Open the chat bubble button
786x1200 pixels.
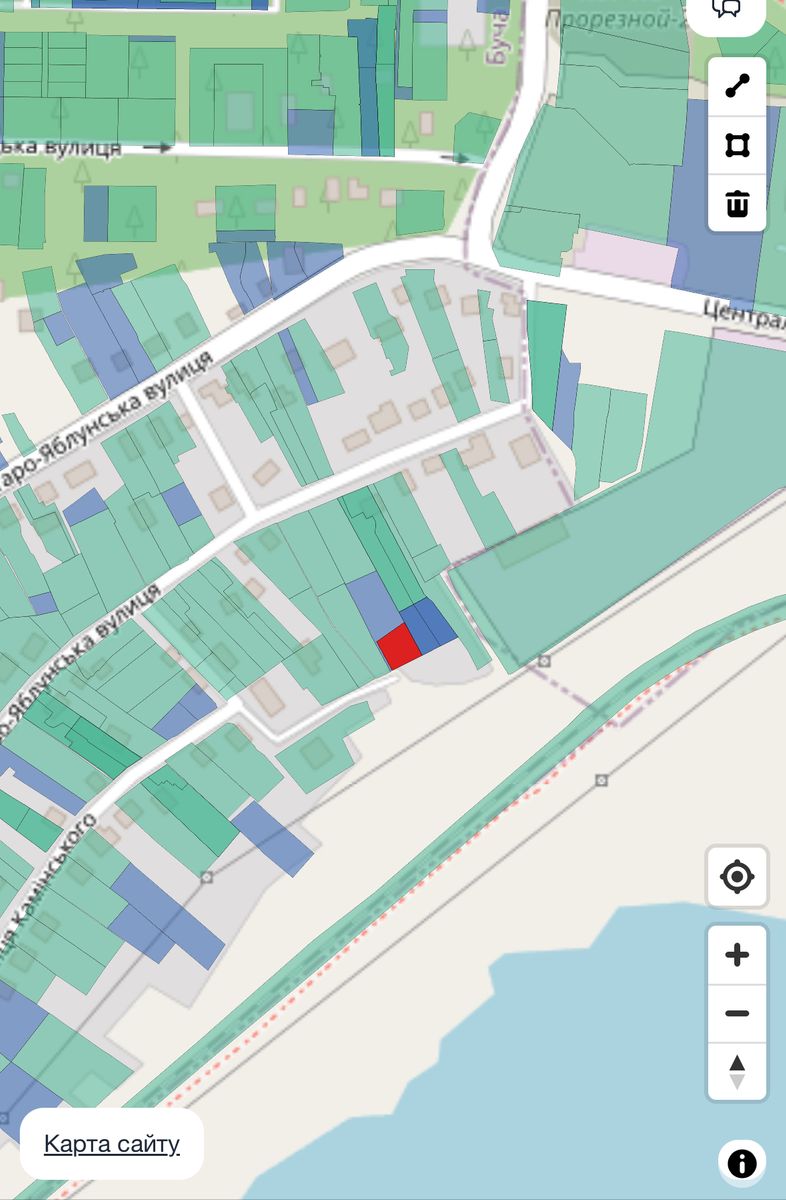(726, 10)
